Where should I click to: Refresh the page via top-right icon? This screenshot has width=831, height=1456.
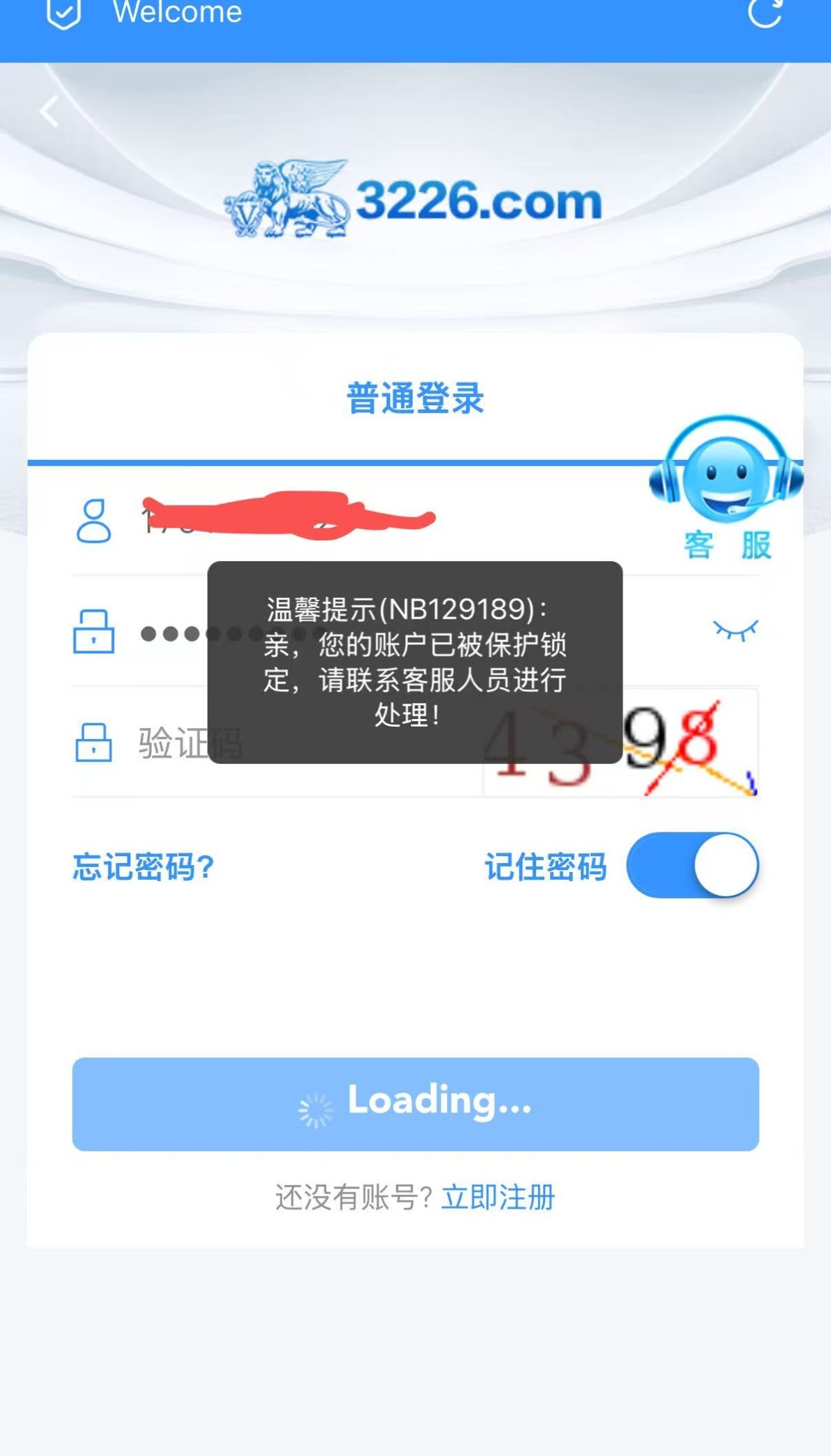pyautogui.click(x=765, y=12)
